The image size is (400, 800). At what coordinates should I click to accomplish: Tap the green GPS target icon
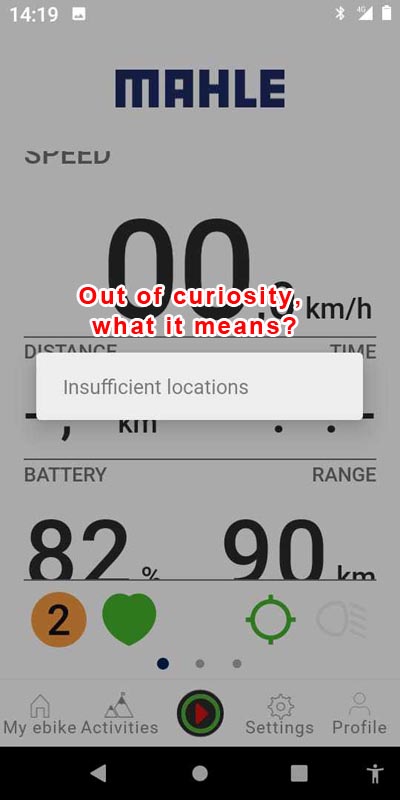[x=270, y=619]
